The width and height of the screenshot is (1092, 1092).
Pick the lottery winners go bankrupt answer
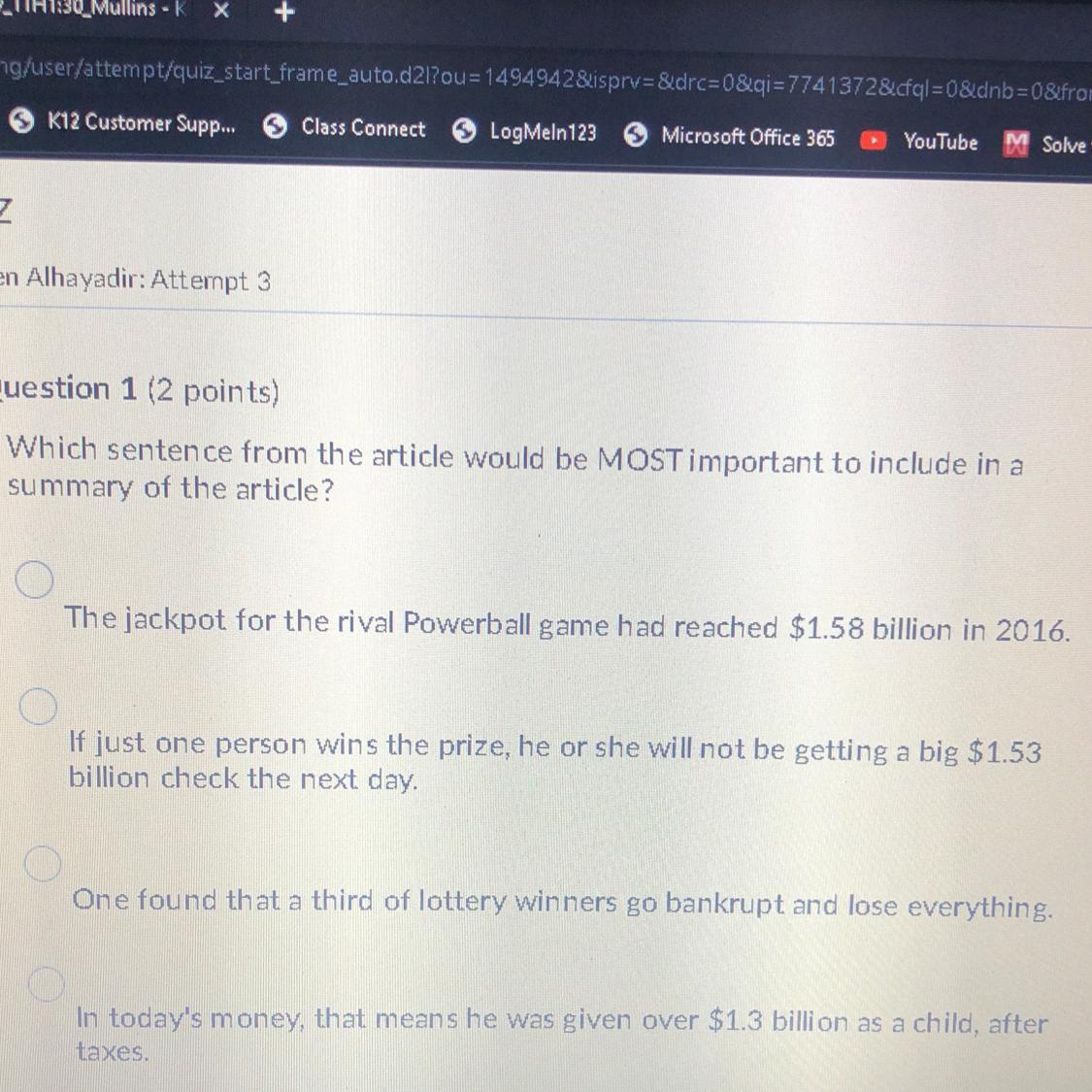[43, 863]
